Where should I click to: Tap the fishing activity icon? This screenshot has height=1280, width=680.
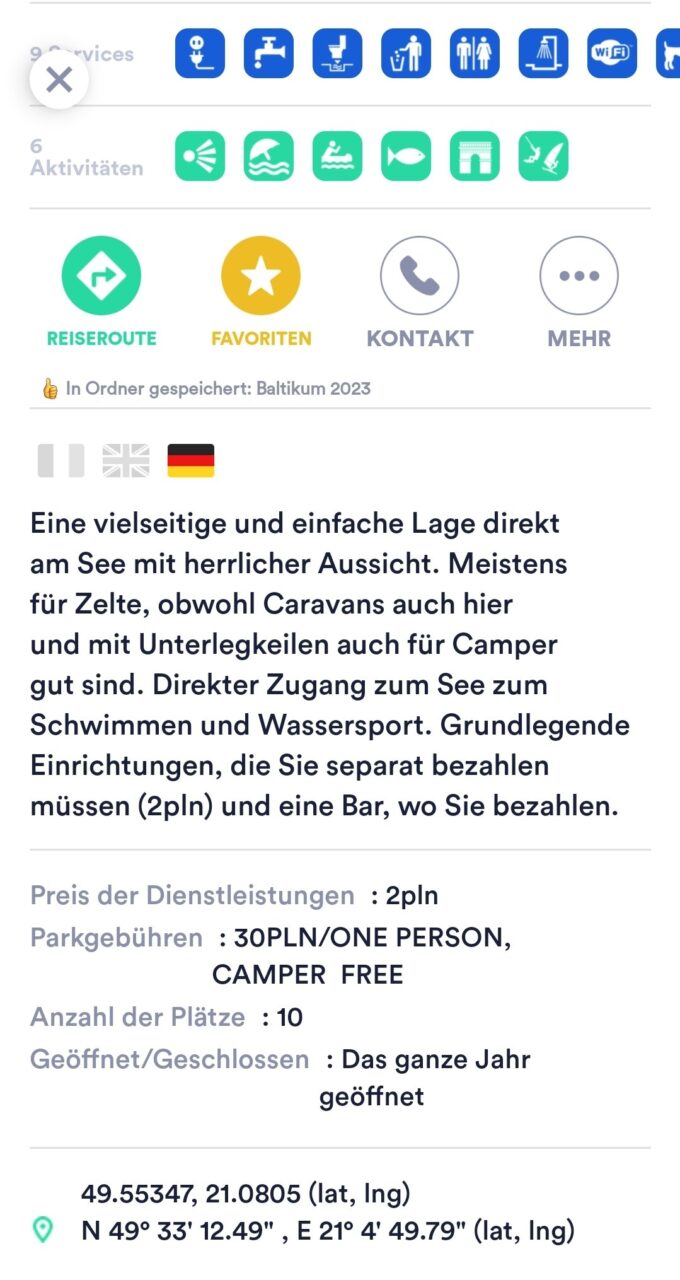click(x=406, y=157)
